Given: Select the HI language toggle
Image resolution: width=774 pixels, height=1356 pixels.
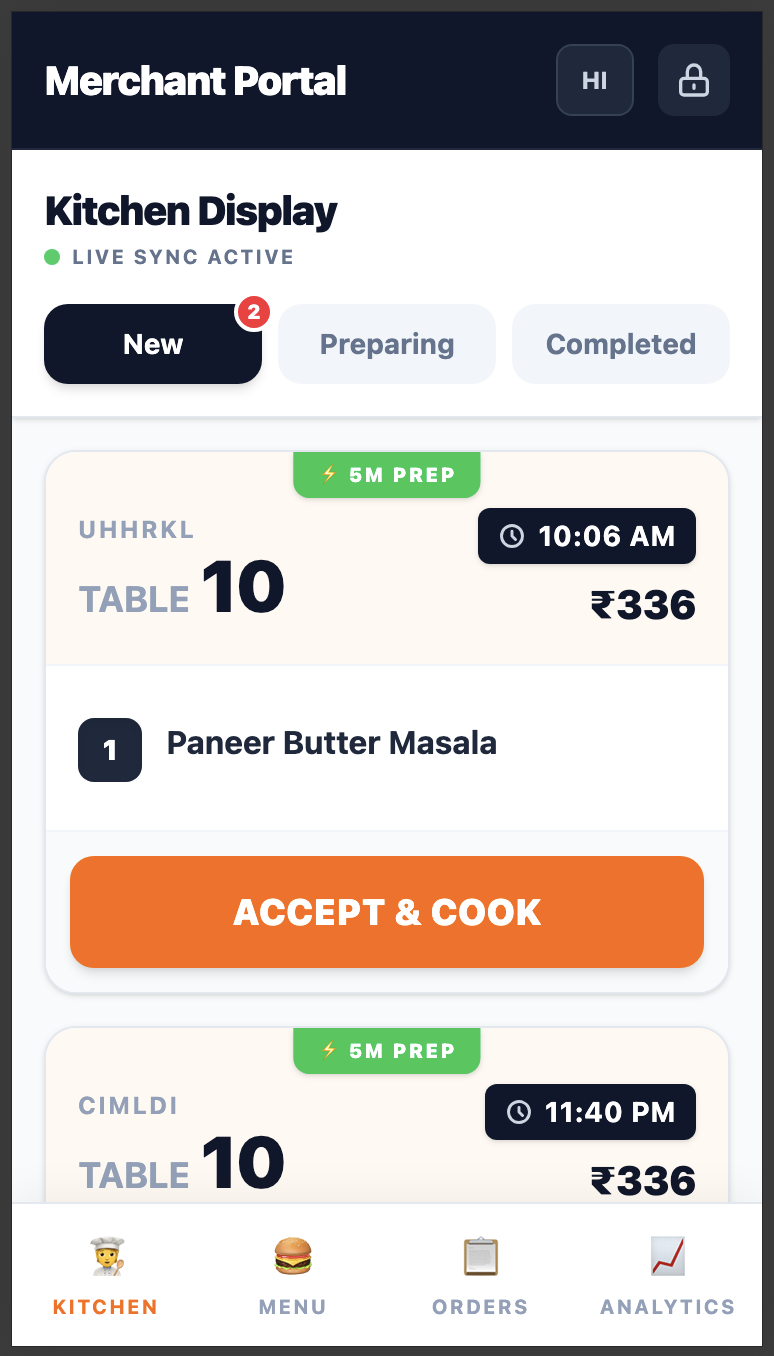Looking at the screenshot, I should click(x=594, y=79).
